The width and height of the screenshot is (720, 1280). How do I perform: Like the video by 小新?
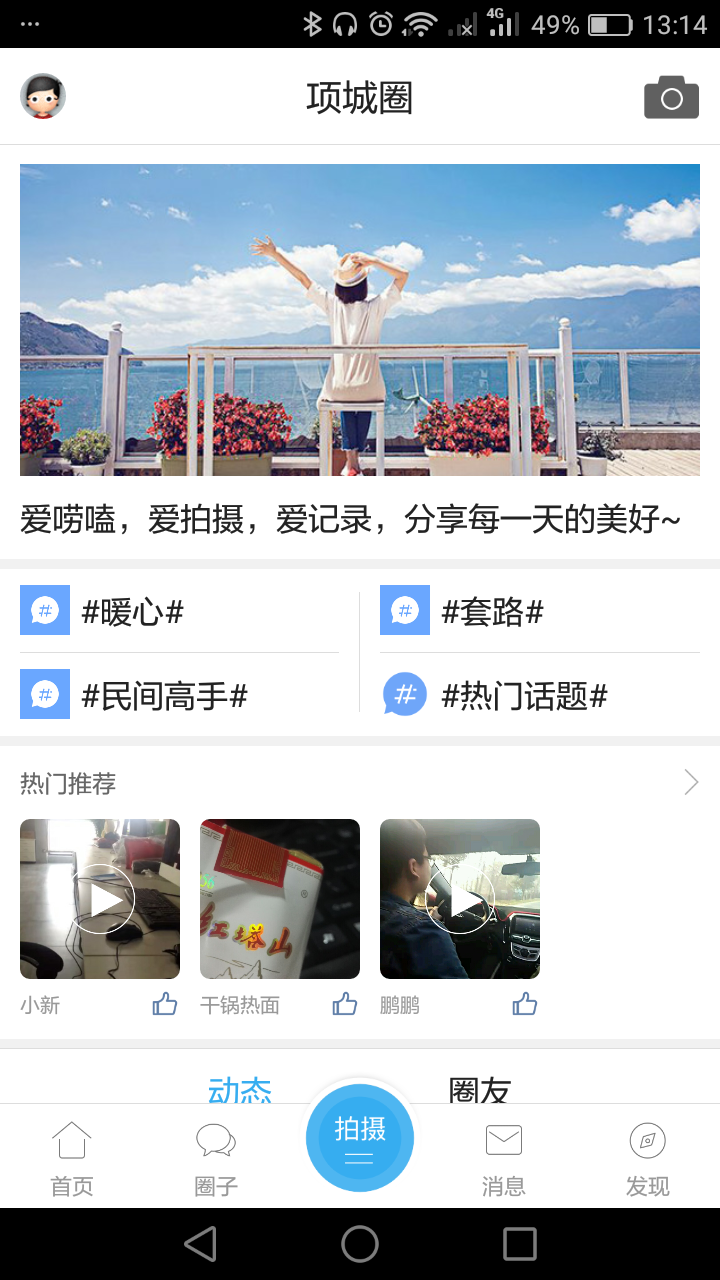click(x=165, y=1004)
